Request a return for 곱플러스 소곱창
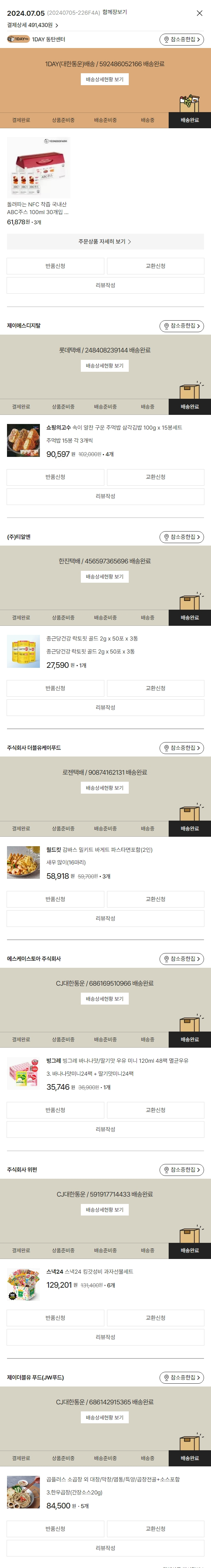The width and height of the screenshot is (211, 1568). pos(55,1529)
